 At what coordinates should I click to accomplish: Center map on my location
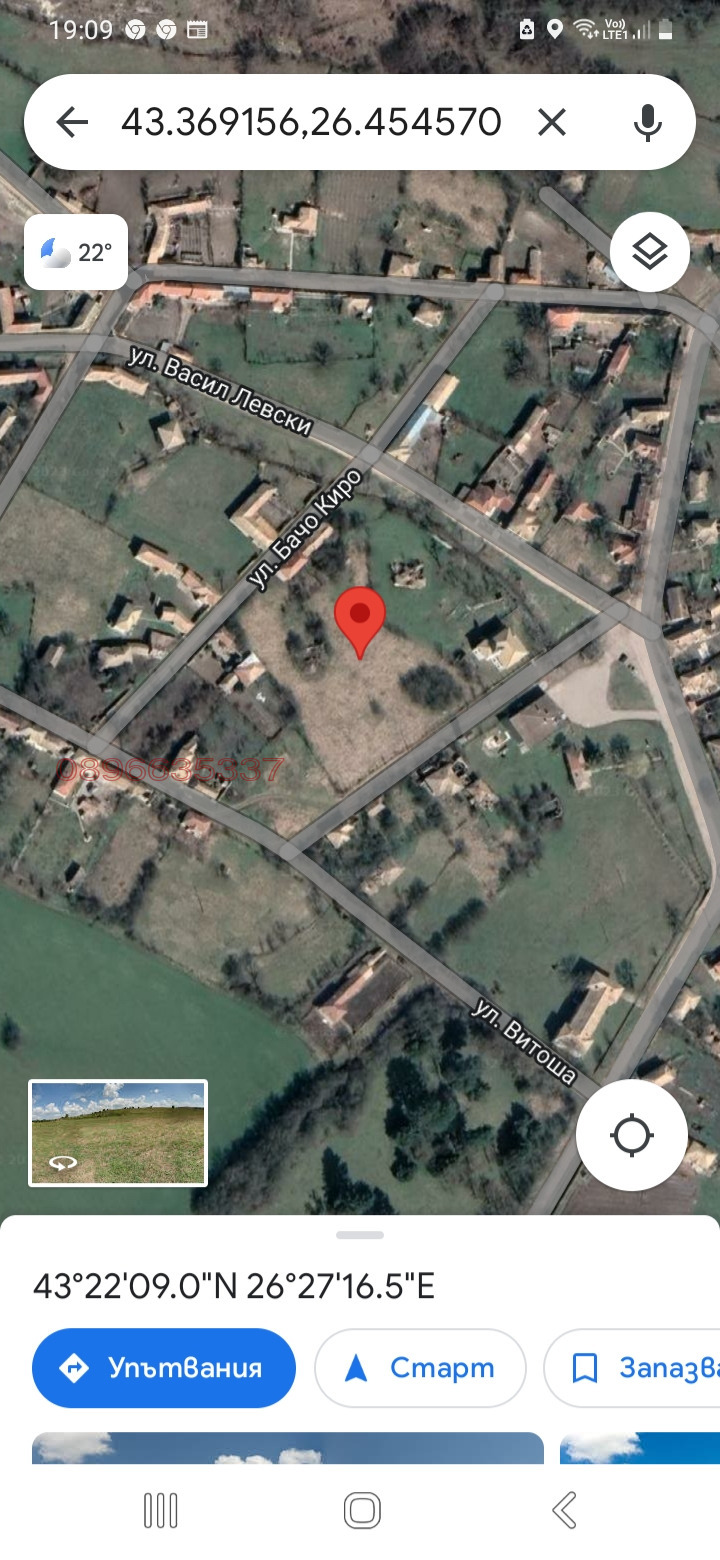pyautogui.click(x=632, y=1135)
